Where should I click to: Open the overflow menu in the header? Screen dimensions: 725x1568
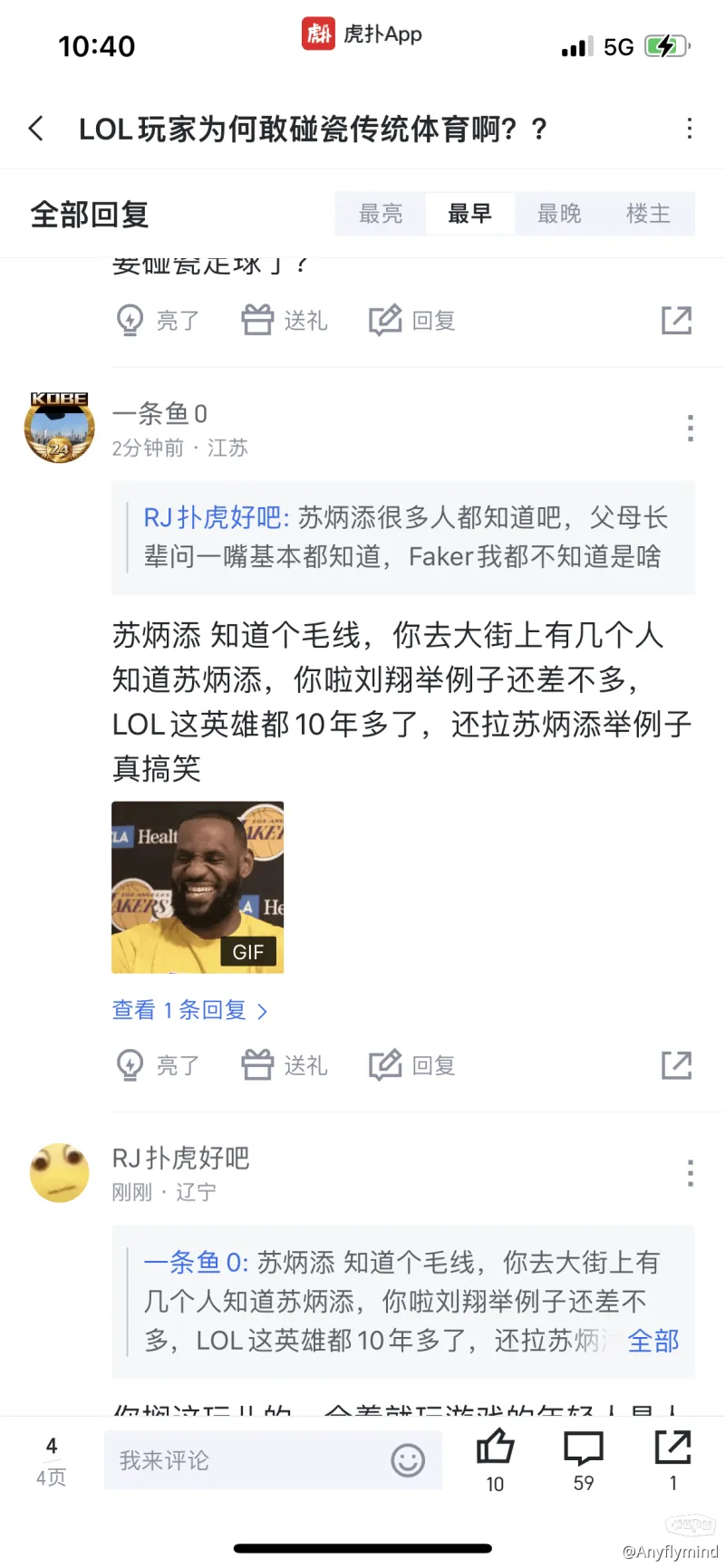tap(690, 129)
